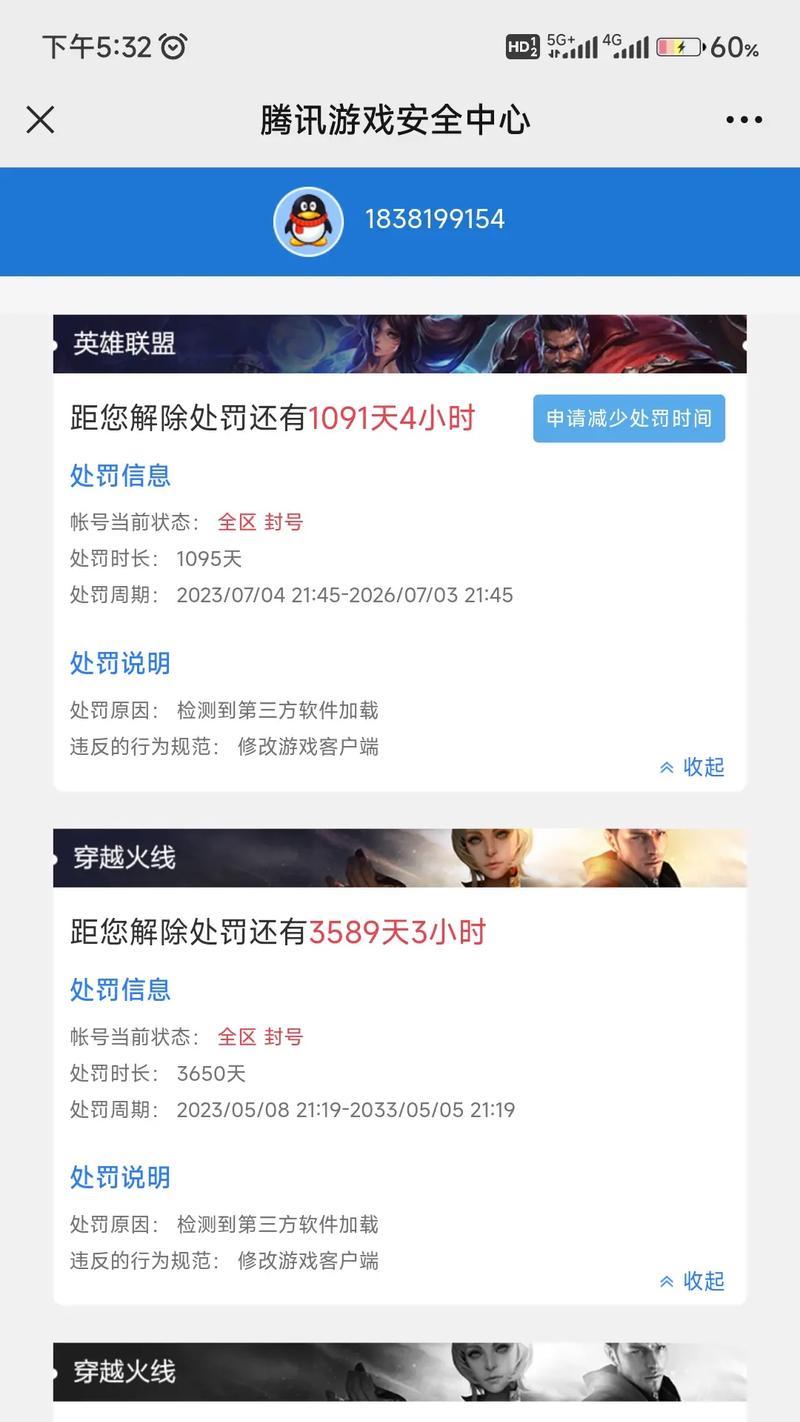The height and width of the screenshot is (1422, 800).
Task: Collapse 英雄联盟 penalty details via 收起
Action: [x=692, y=767]
